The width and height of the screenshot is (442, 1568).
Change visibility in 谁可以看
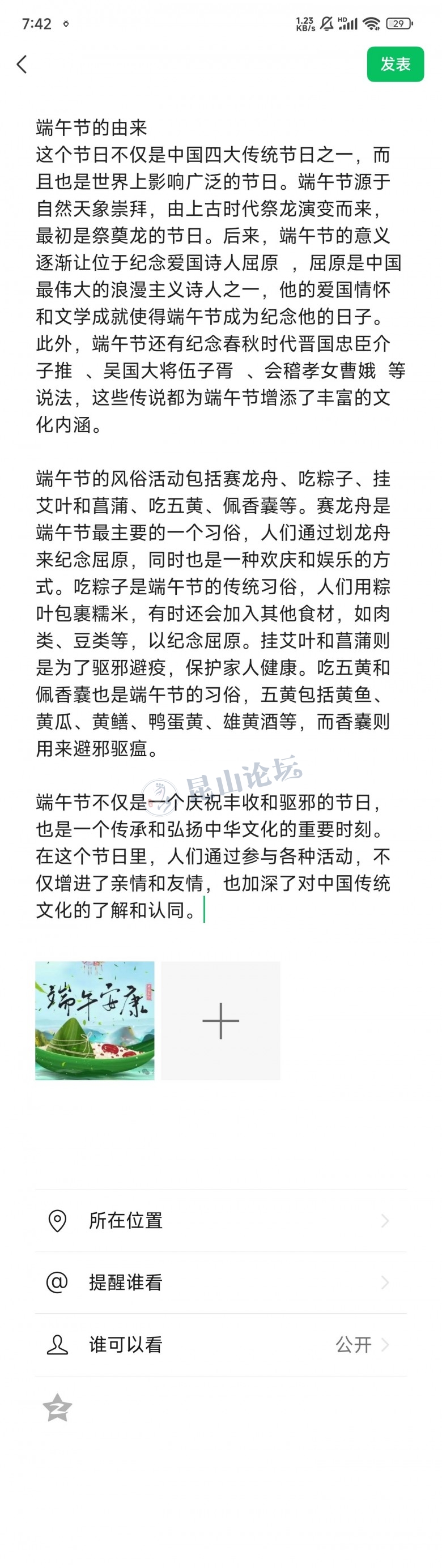click(220, 1345)
